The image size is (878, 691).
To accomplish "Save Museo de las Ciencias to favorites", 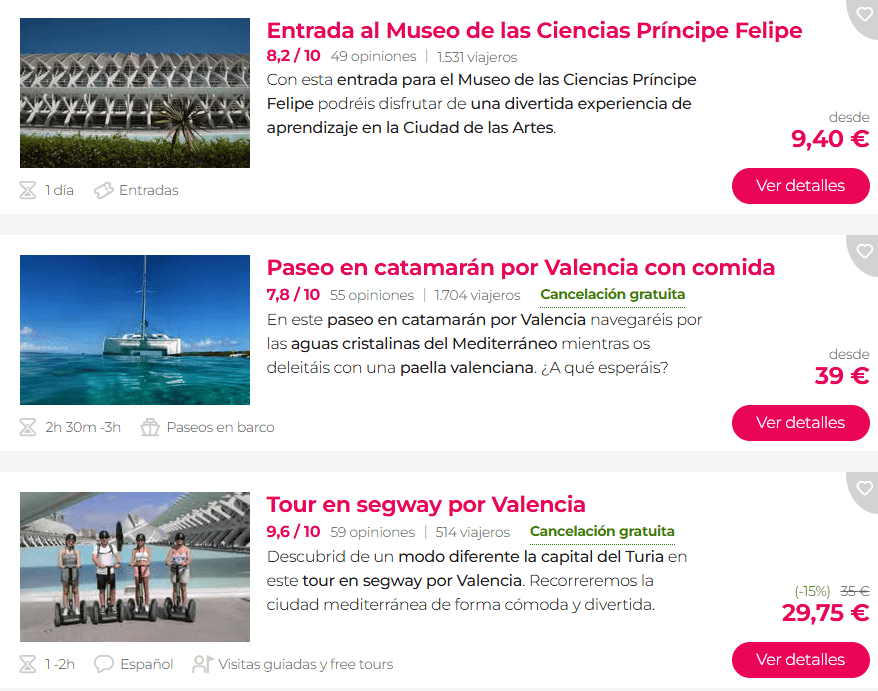I will (x=864, y=13).
